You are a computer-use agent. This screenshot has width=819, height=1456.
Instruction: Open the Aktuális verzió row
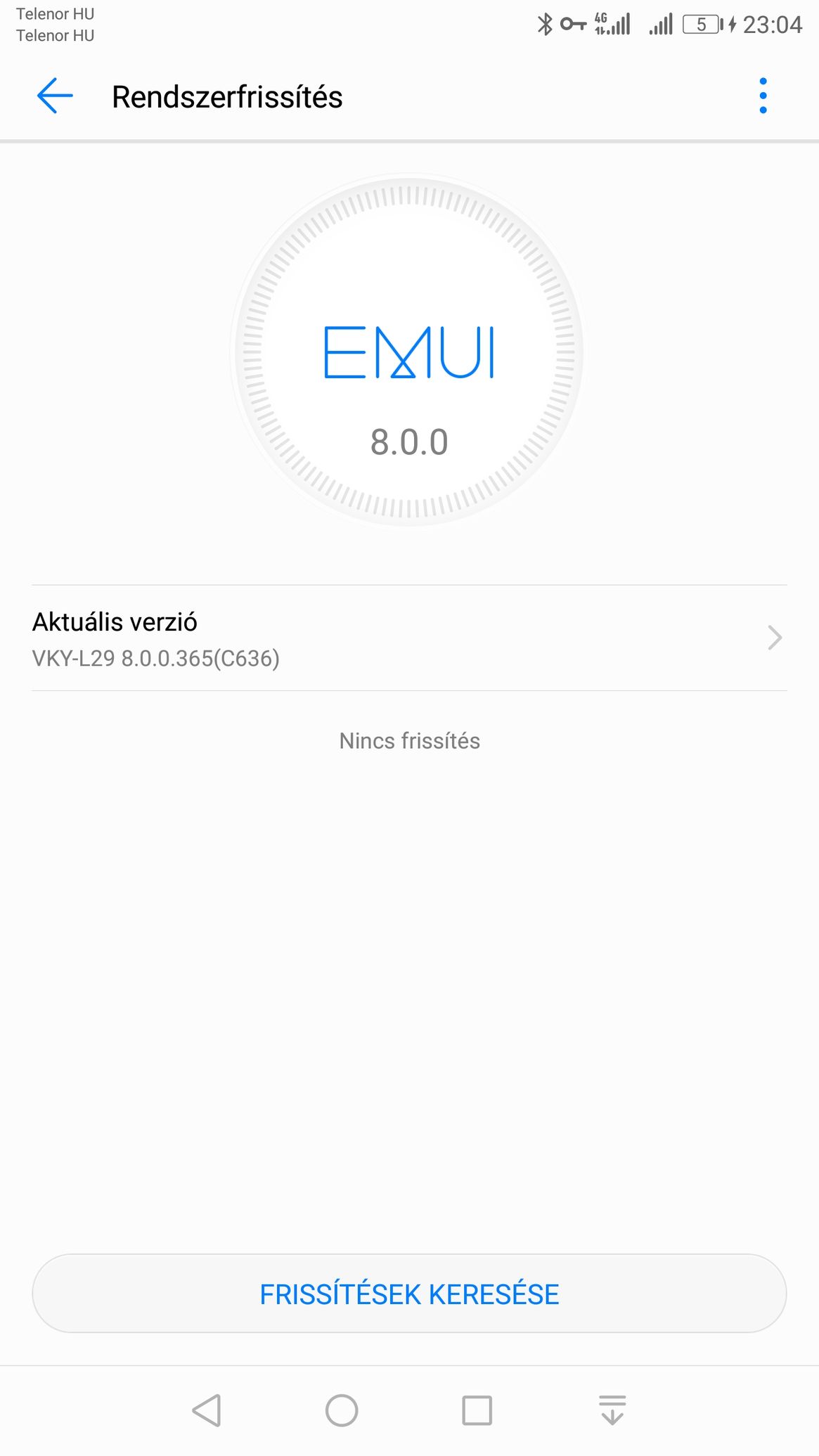[409, 638]
